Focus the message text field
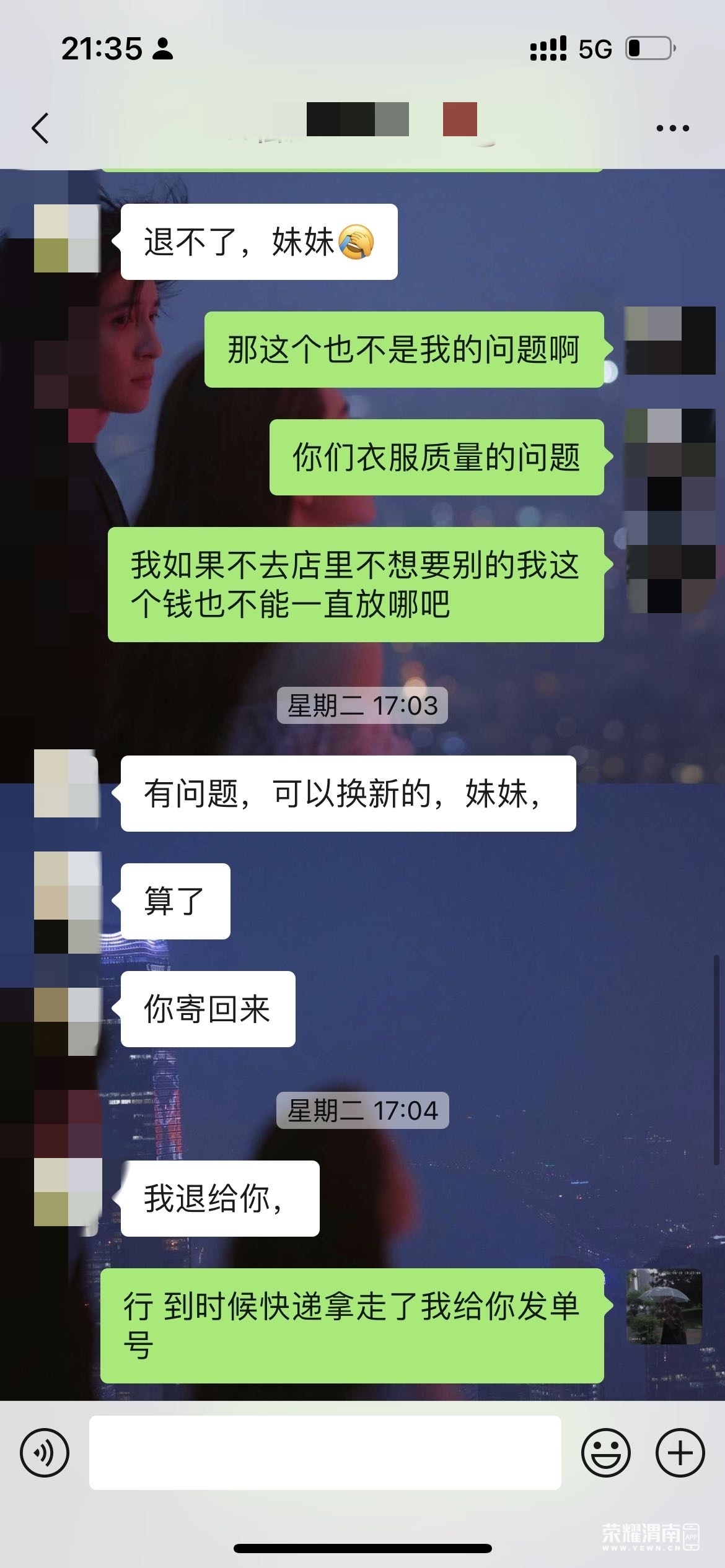This screenshot has height=1568, width=725. tap(325, 1452)
